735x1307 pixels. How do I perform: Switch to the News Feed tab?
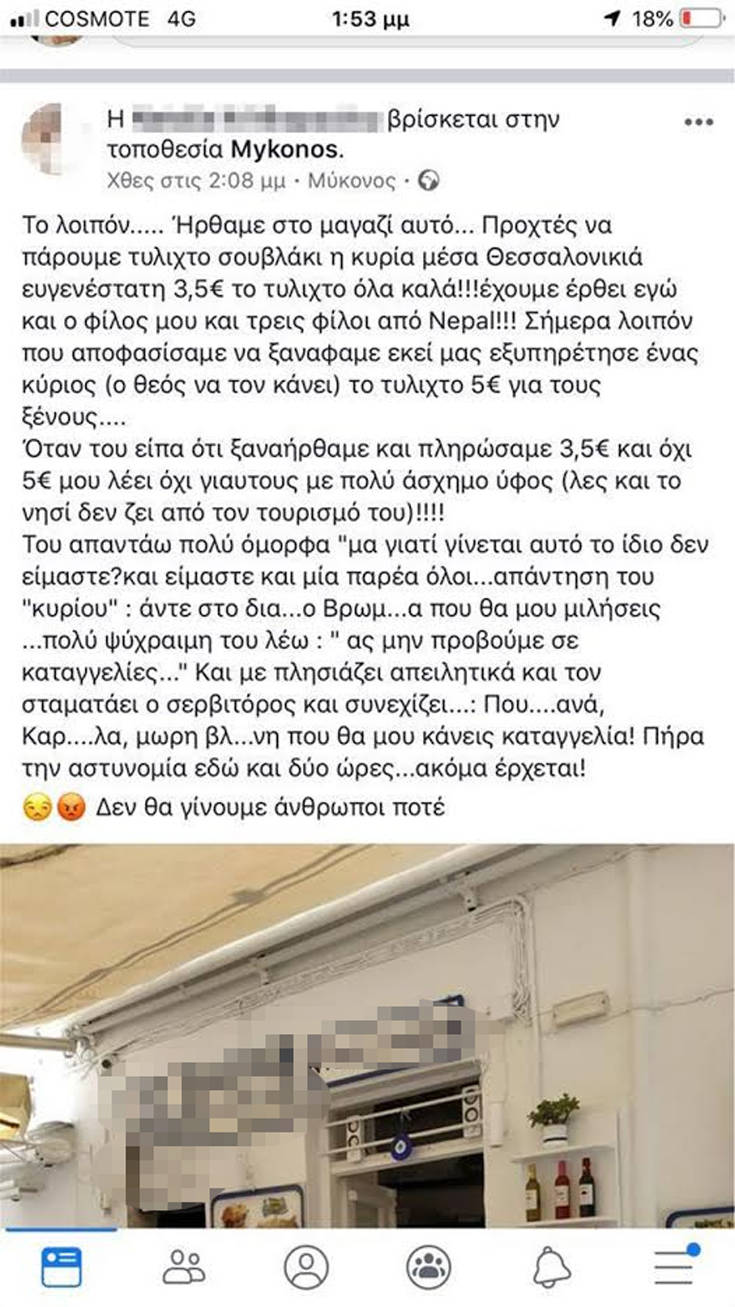click(x=61, y=1266)
